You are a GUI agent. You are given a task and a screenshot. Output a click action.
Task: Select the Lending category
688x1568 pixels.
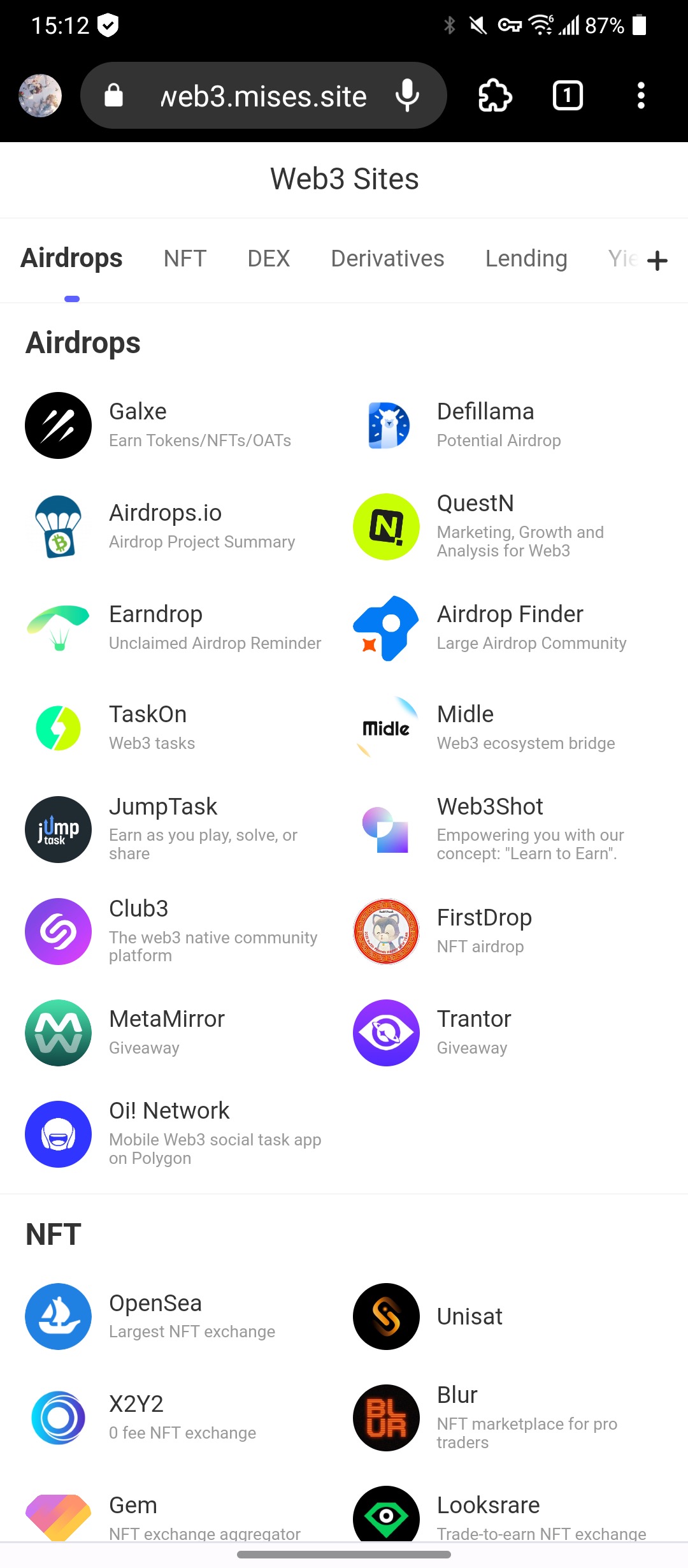coord(526,259)
